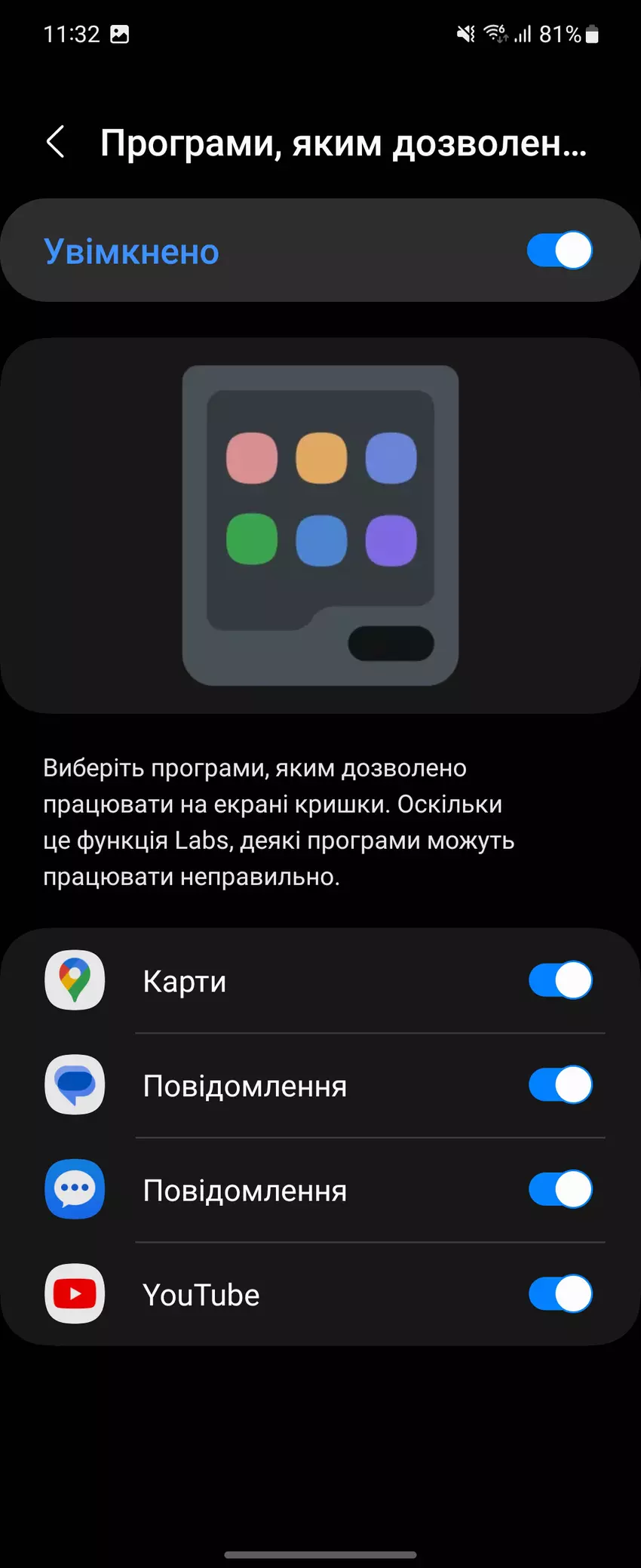Disable Карти on the cover screen

560,980
